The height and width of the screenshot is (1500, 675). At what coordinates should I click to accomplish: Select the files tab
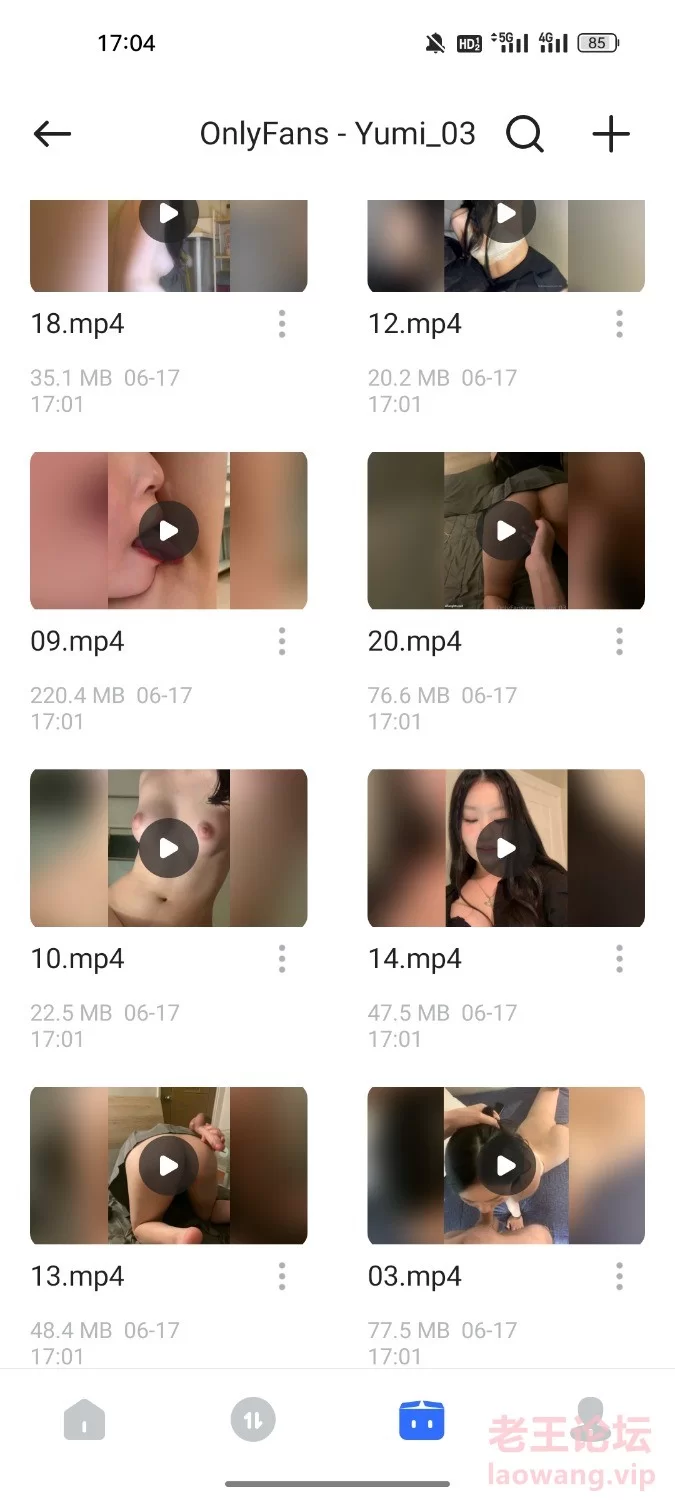coord(421,1420)
